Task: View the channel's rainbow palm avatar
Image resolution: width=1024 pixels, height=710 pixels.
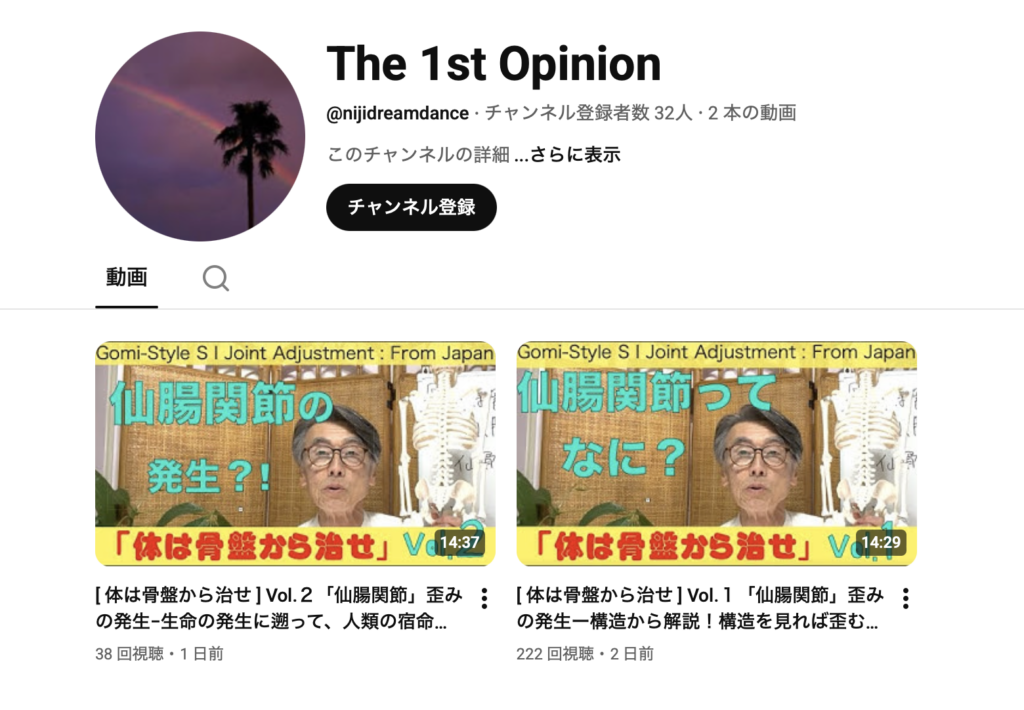Action: tap(200, 136)
